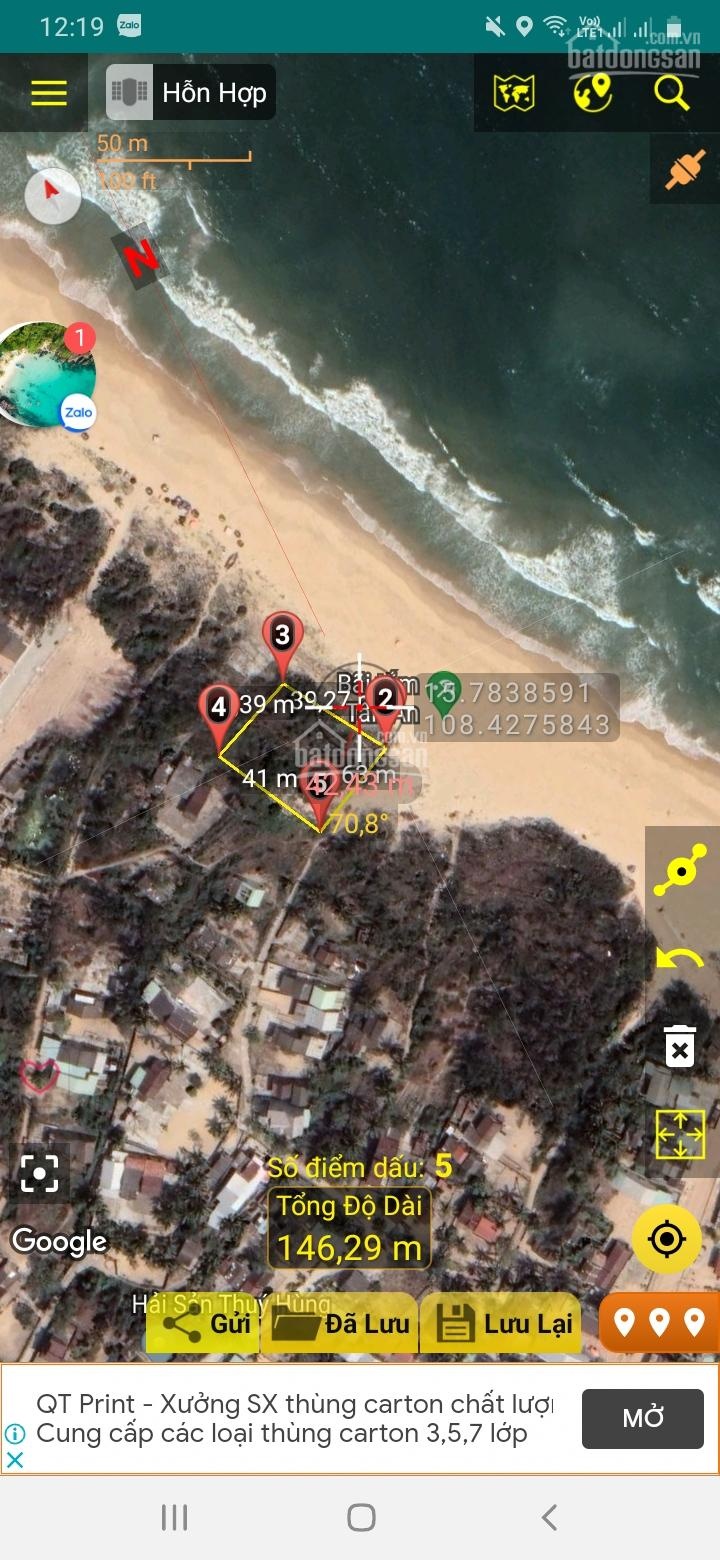Tap the Gửi share button
The width and height of the screenshot is (720, 1560).
click(x=203, y=1324)
